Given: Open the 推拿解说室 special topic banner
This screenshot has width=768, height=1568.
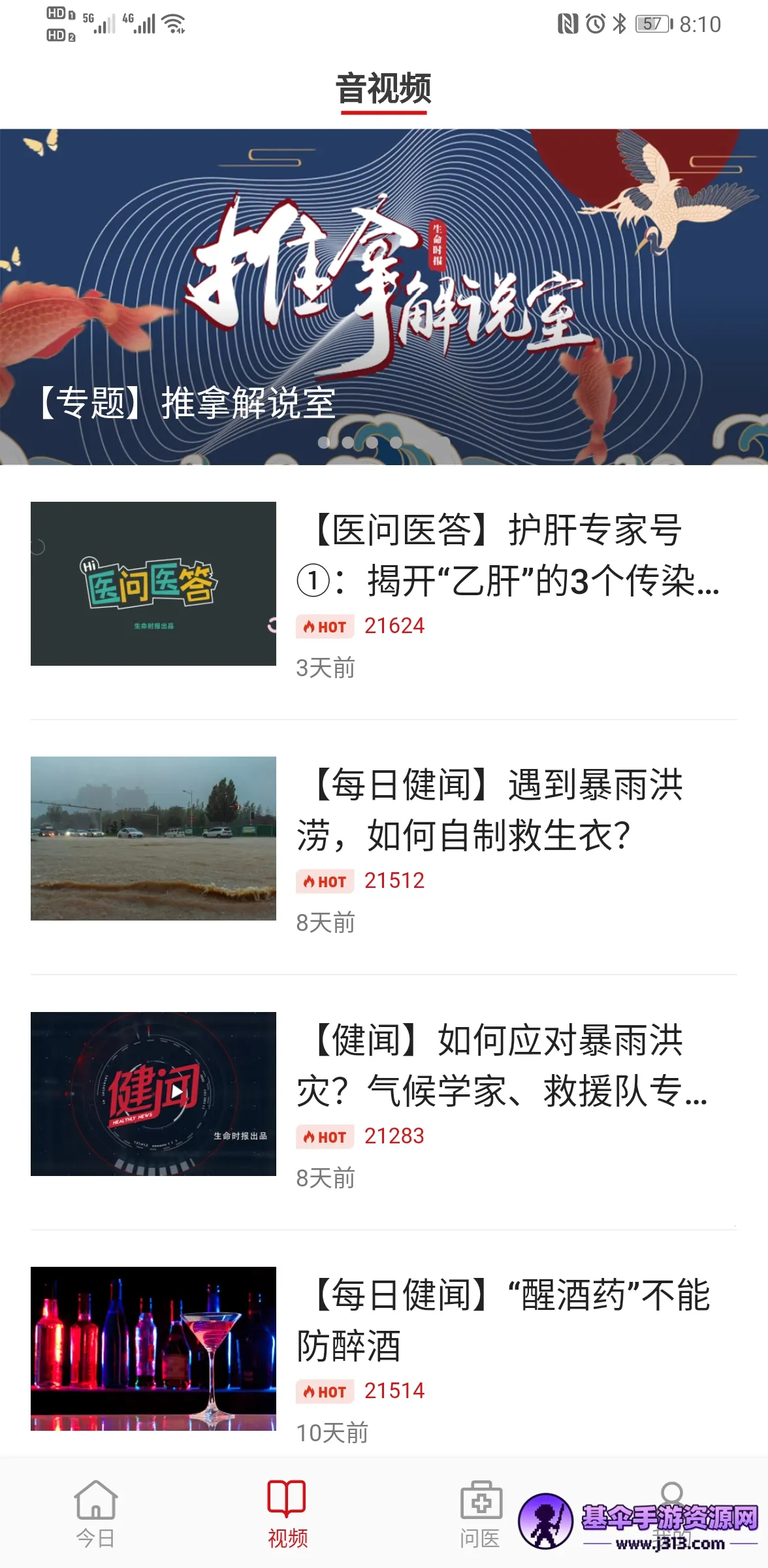Looking at the screenshot, I should click(x=384, y=297).
